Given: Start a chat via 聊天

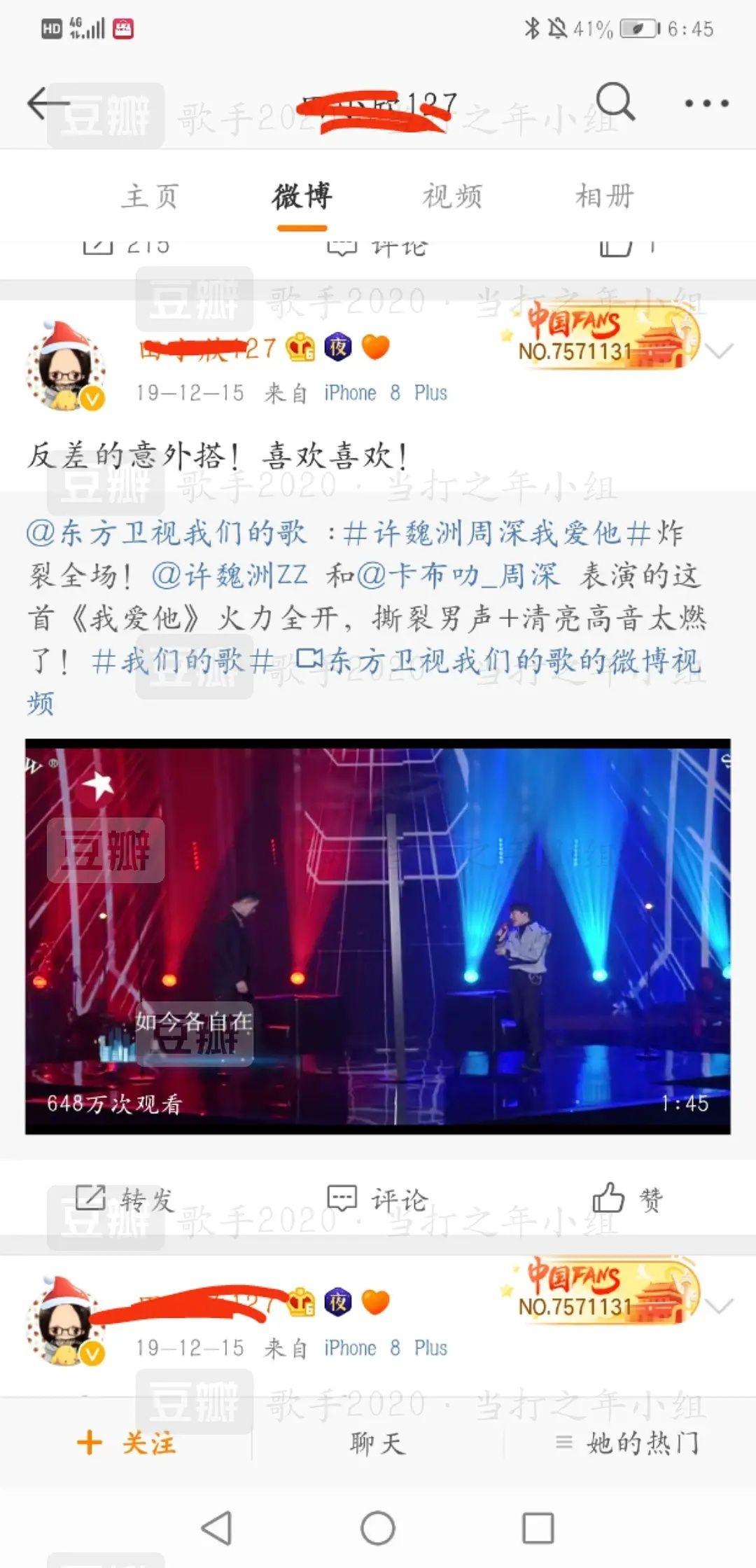Looking at the screenshot, I should click(x=378, y=1443).
